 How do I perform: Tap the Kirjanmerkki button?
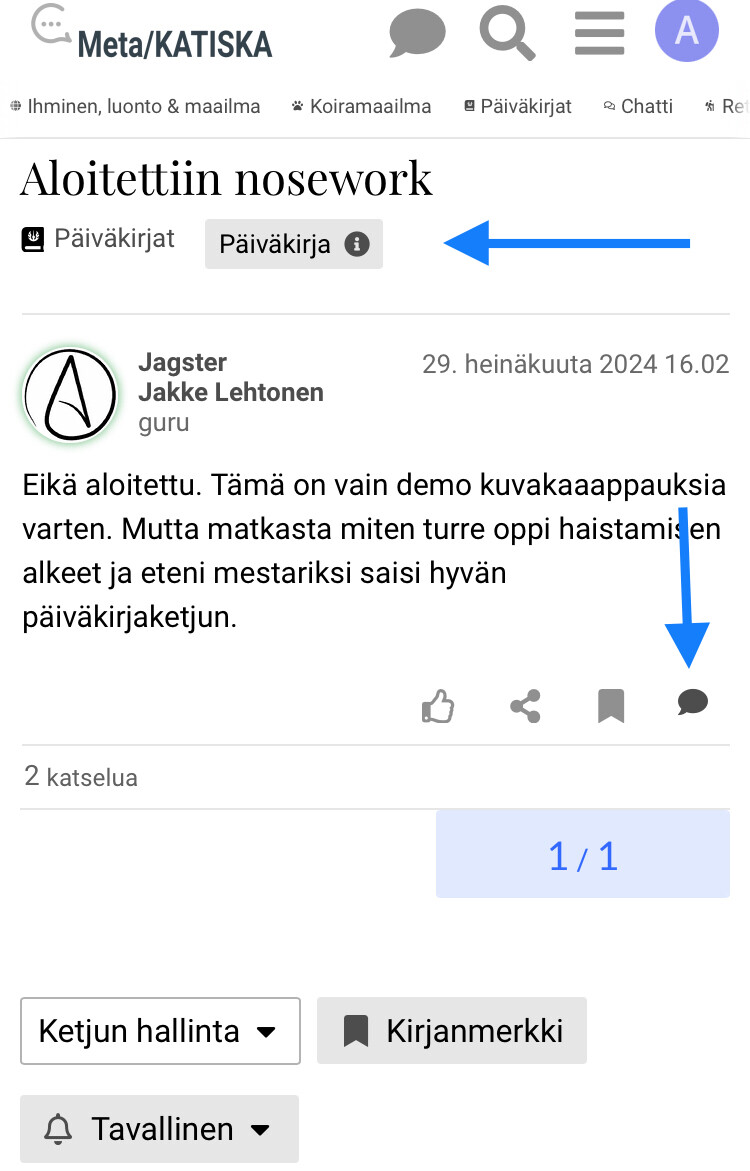point(452,1031)
